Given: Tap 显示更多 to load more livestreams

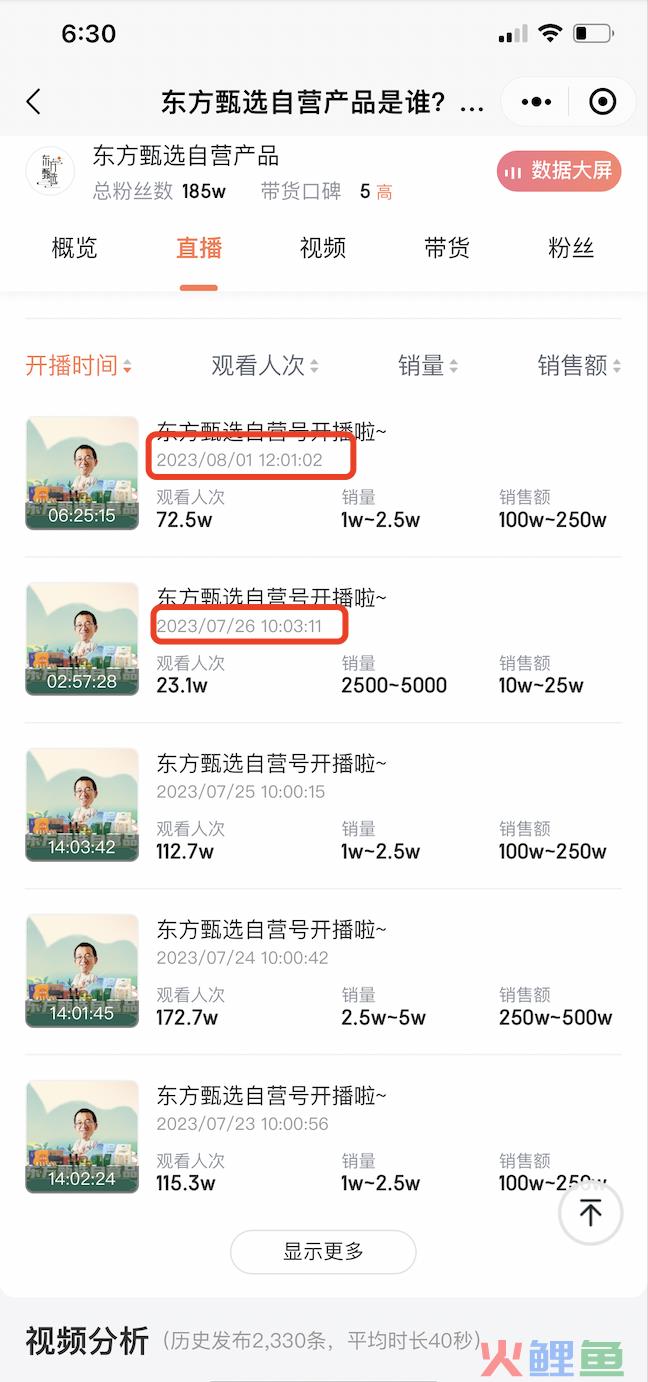Looking at the screenshot, I should (x=323, y=1251).
